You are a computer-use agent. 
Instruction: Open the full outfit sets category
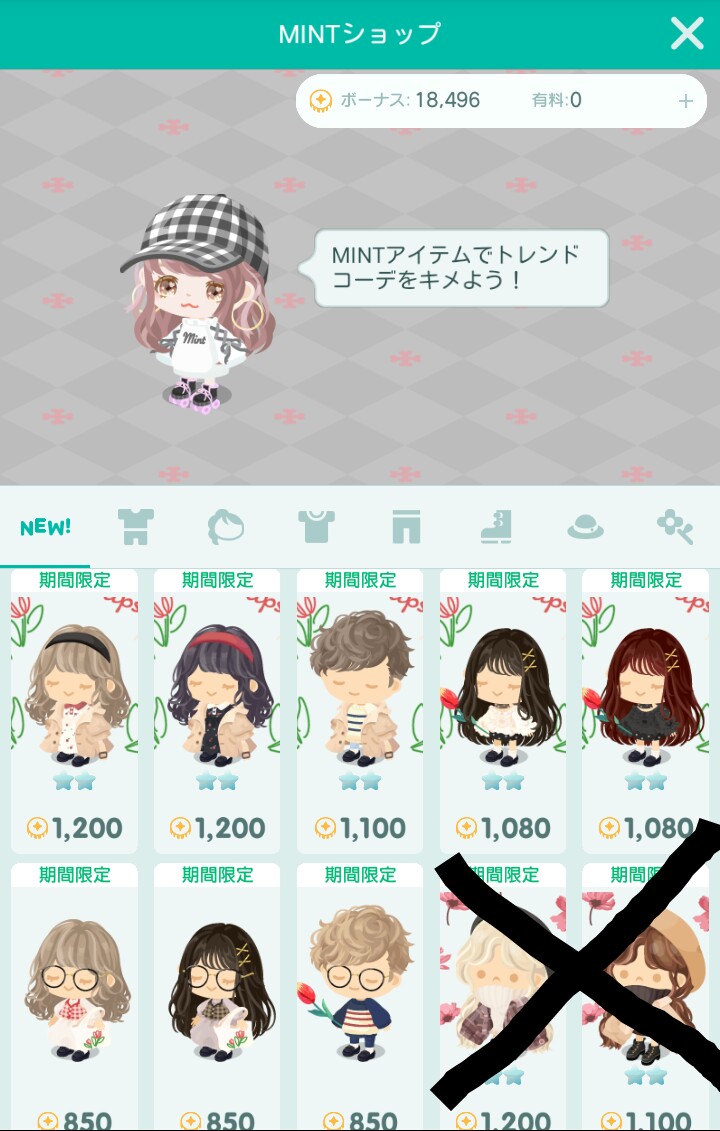pos(132,526)
